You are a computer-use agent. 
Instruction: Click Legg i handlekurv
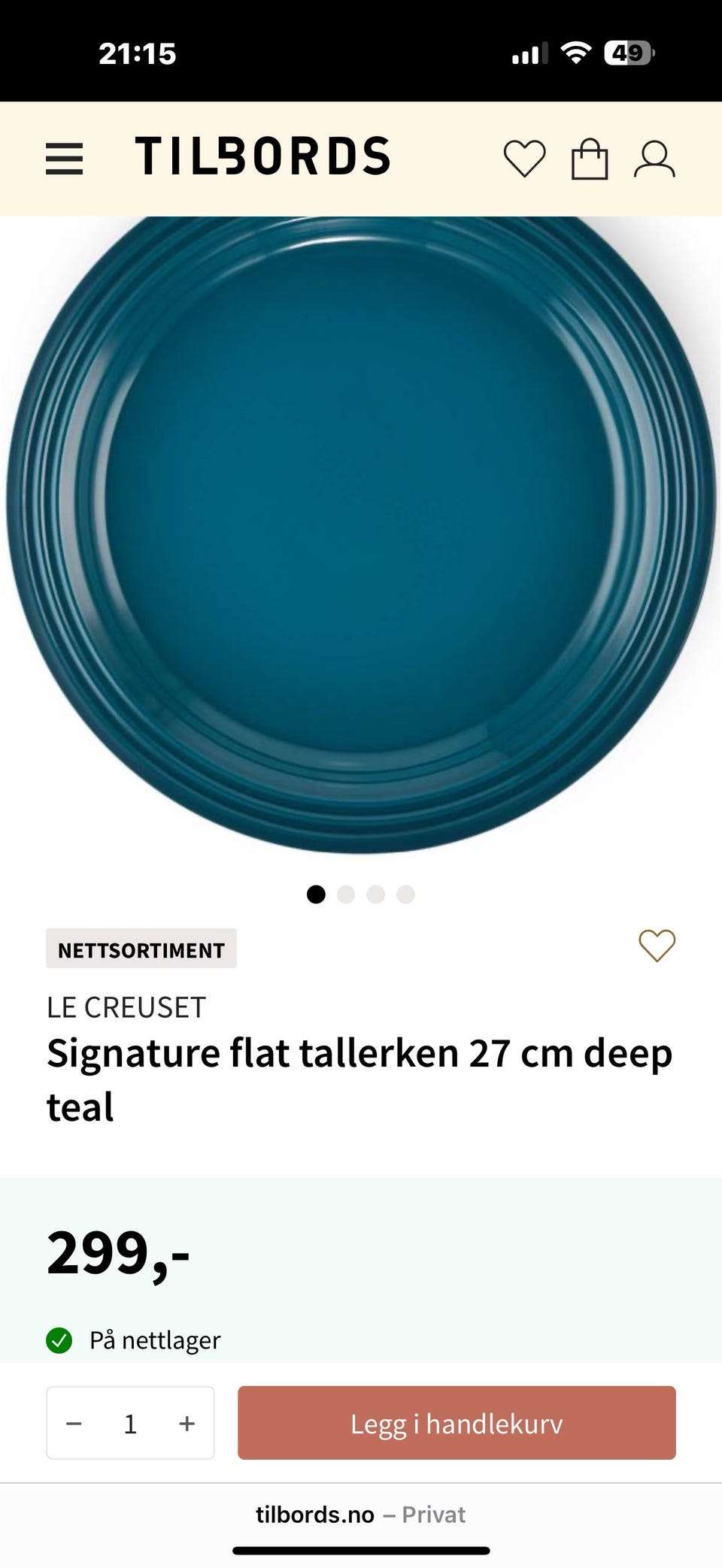[x=456, y=1422]
